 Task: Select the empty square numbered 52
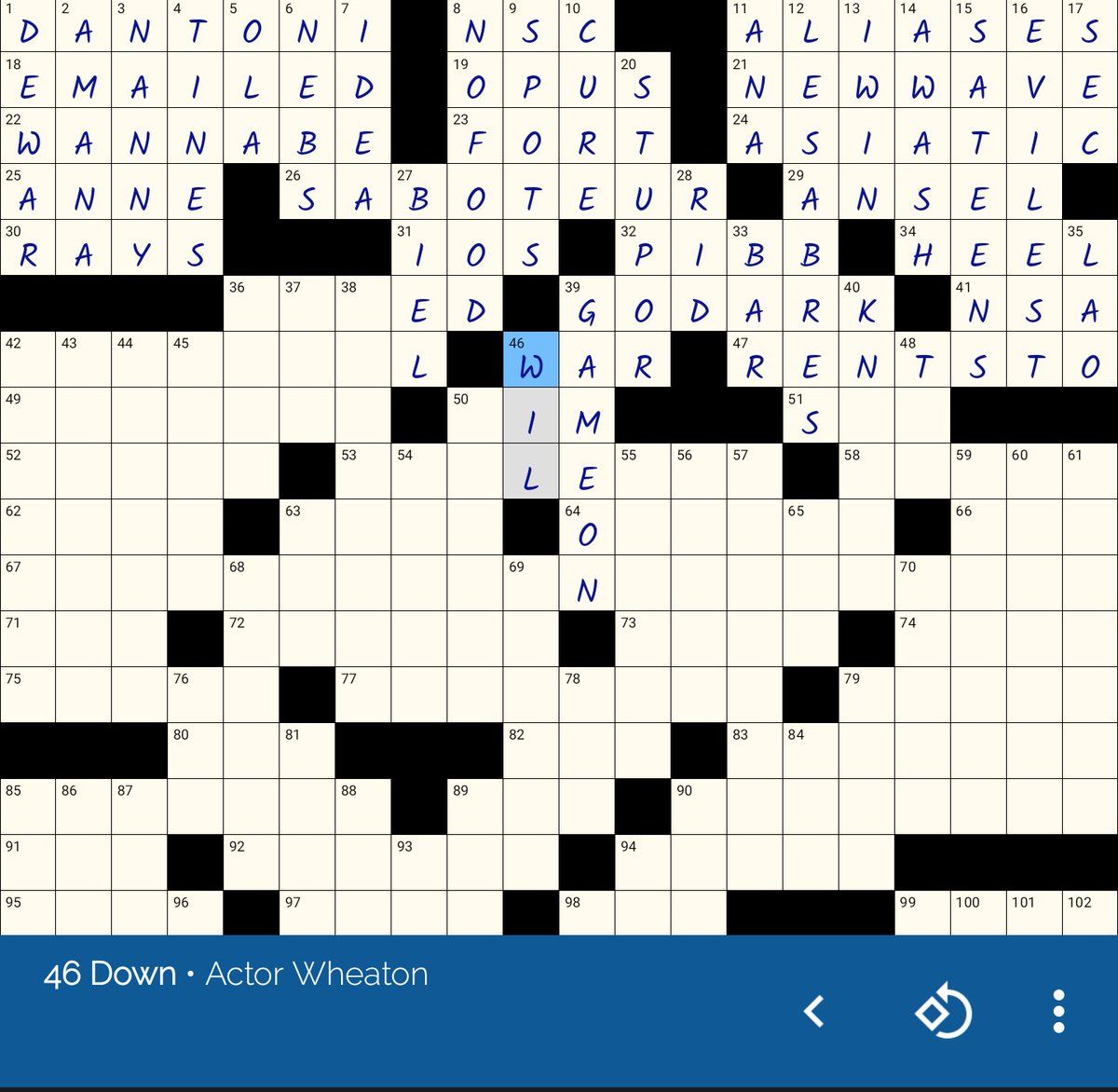coord(28,472)
